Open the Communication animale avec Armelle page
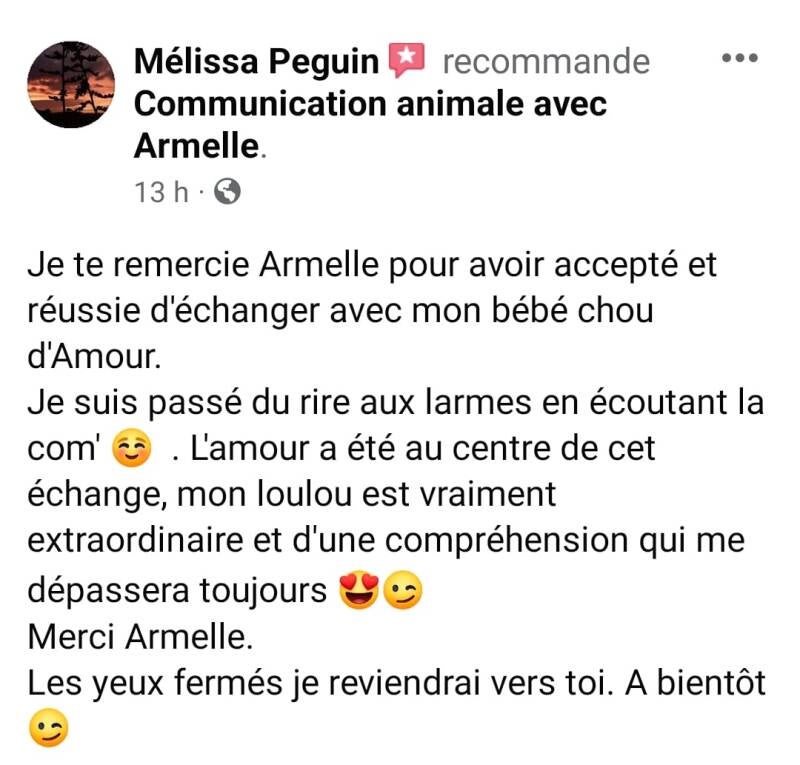Screen dimensions: 800x765 (370, 104)
